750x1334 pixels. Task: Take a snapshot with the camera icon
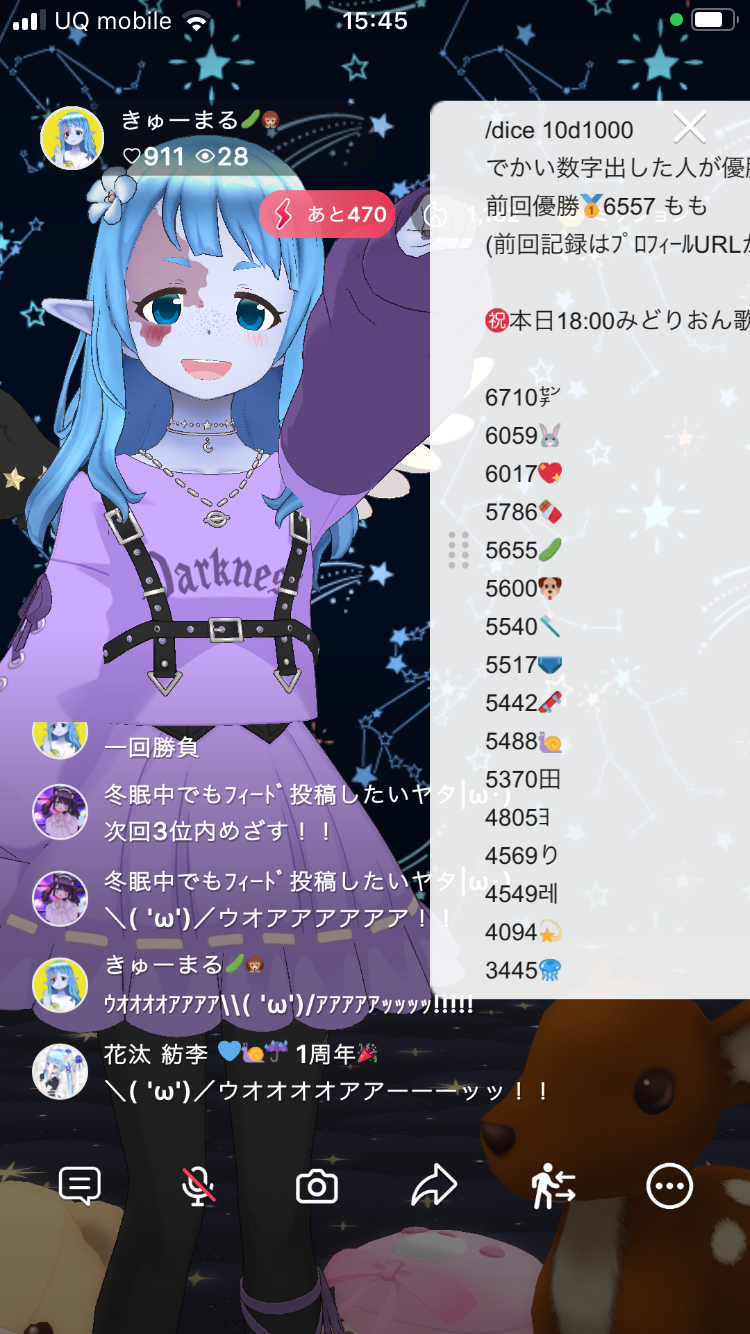[316, 1187]
